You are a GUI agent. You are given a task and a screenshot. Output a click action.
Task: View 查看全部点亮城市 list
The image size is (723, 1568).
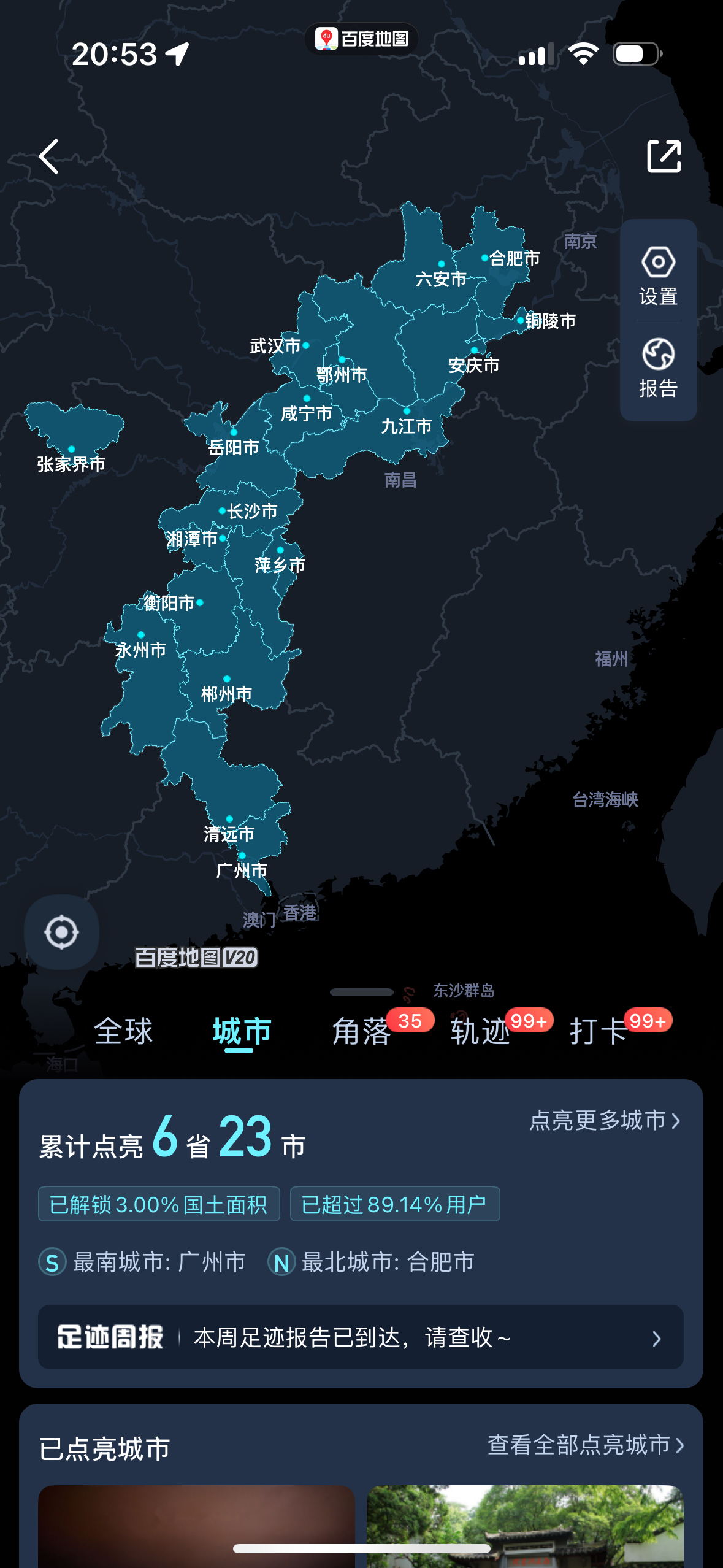pos(586,1445)
